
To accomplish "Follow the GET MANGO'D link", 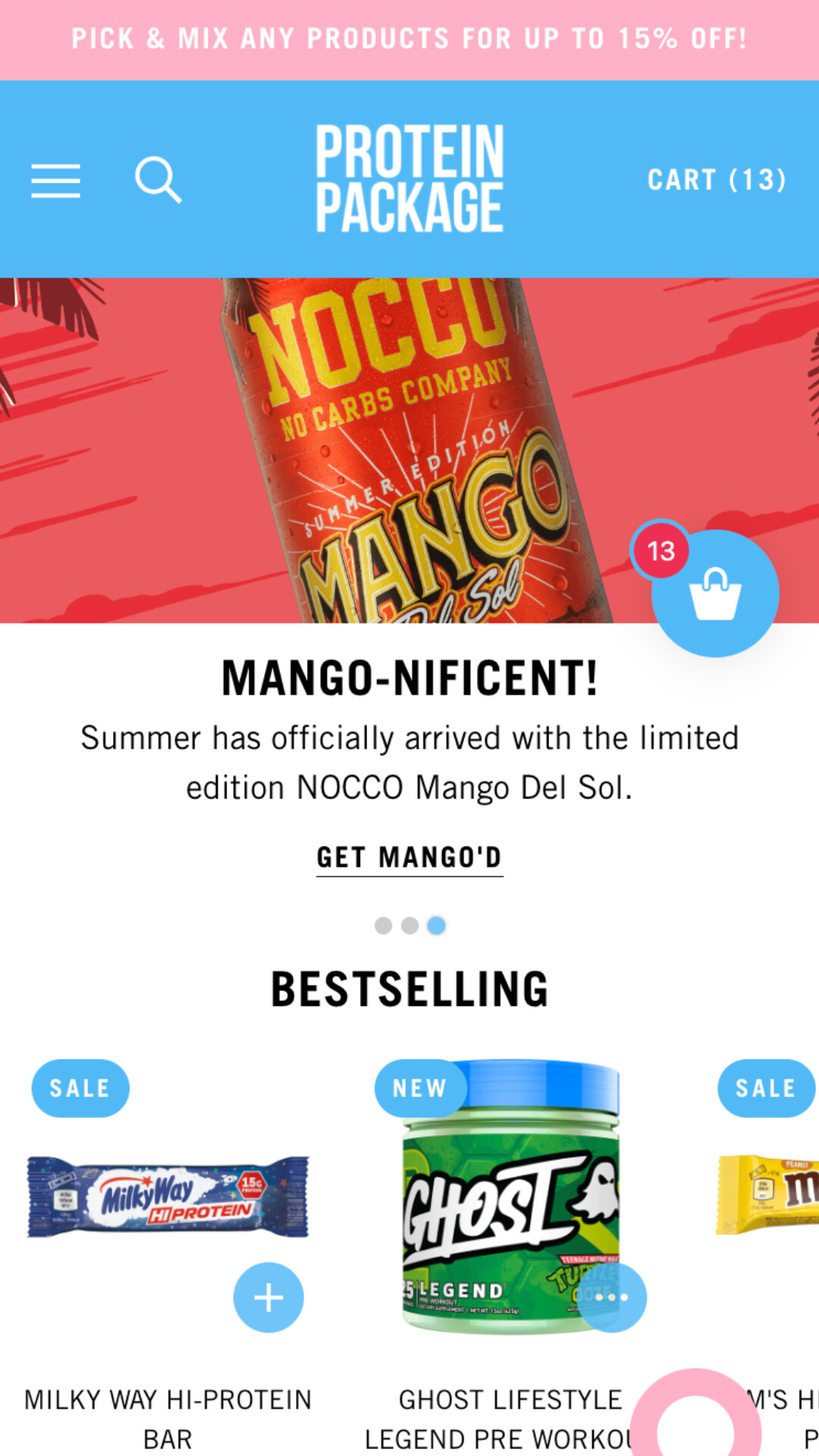I will coord(409,858).
